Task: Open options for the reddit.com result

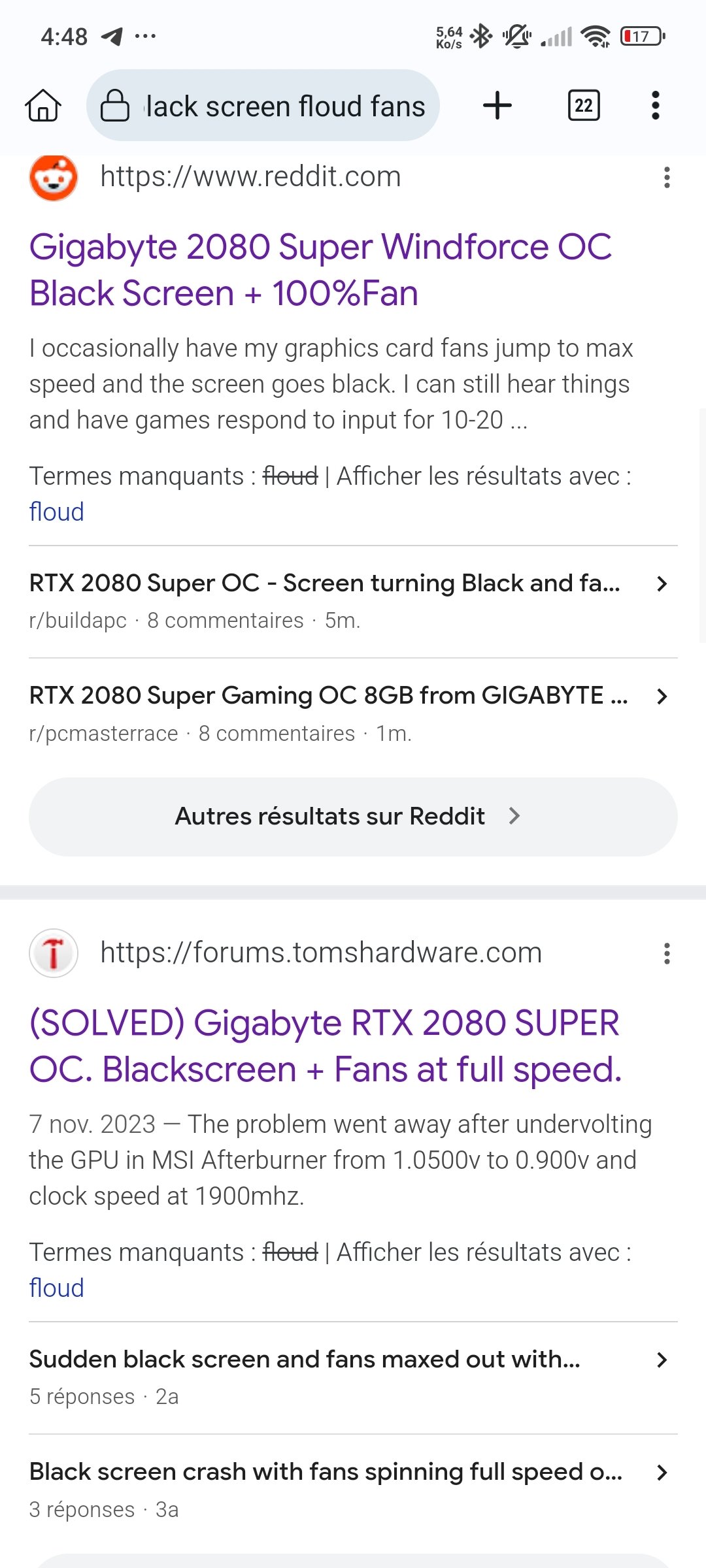Action: pos(666,178)
